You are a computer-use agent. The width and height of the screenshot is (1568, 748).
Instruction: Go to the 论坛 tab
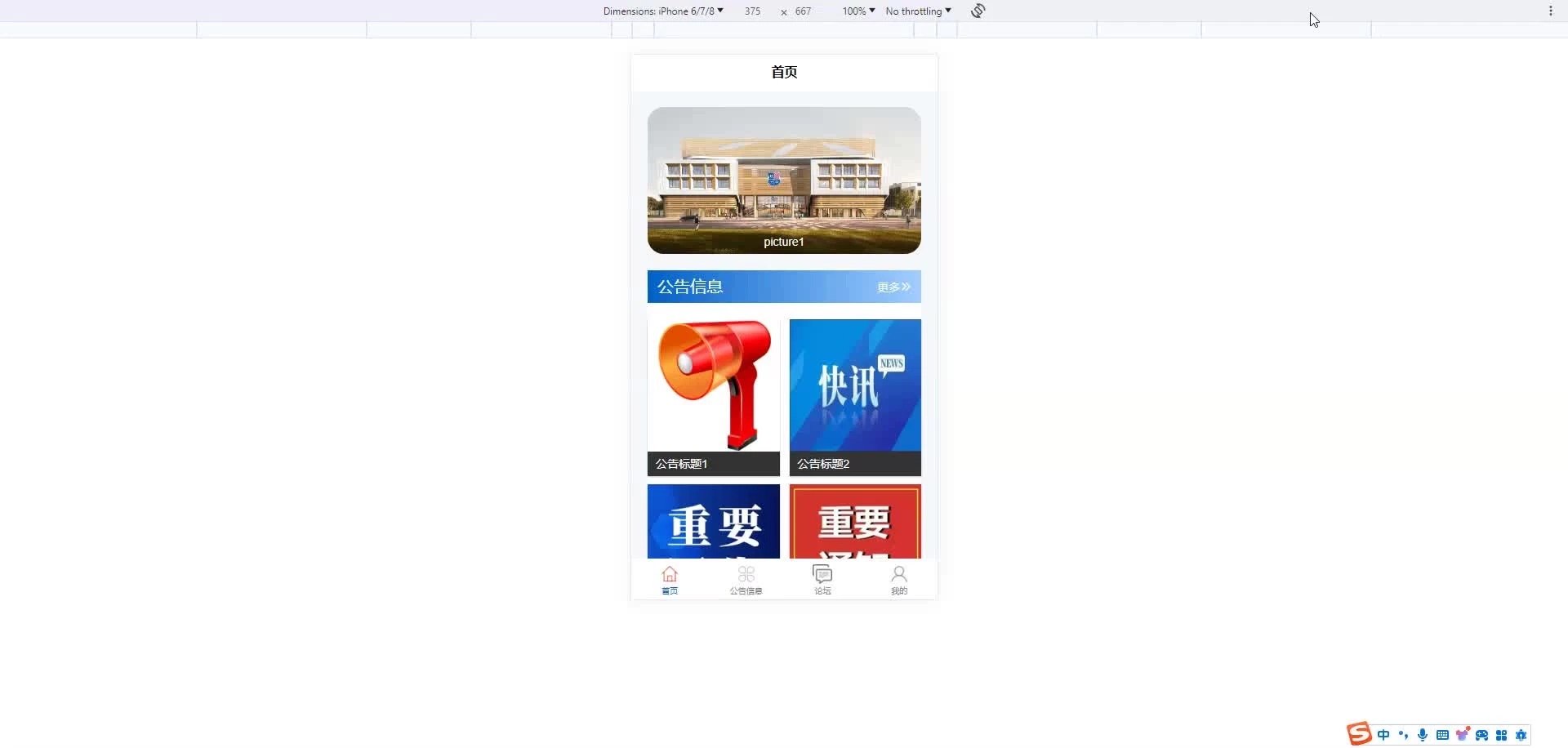point(822,580)
